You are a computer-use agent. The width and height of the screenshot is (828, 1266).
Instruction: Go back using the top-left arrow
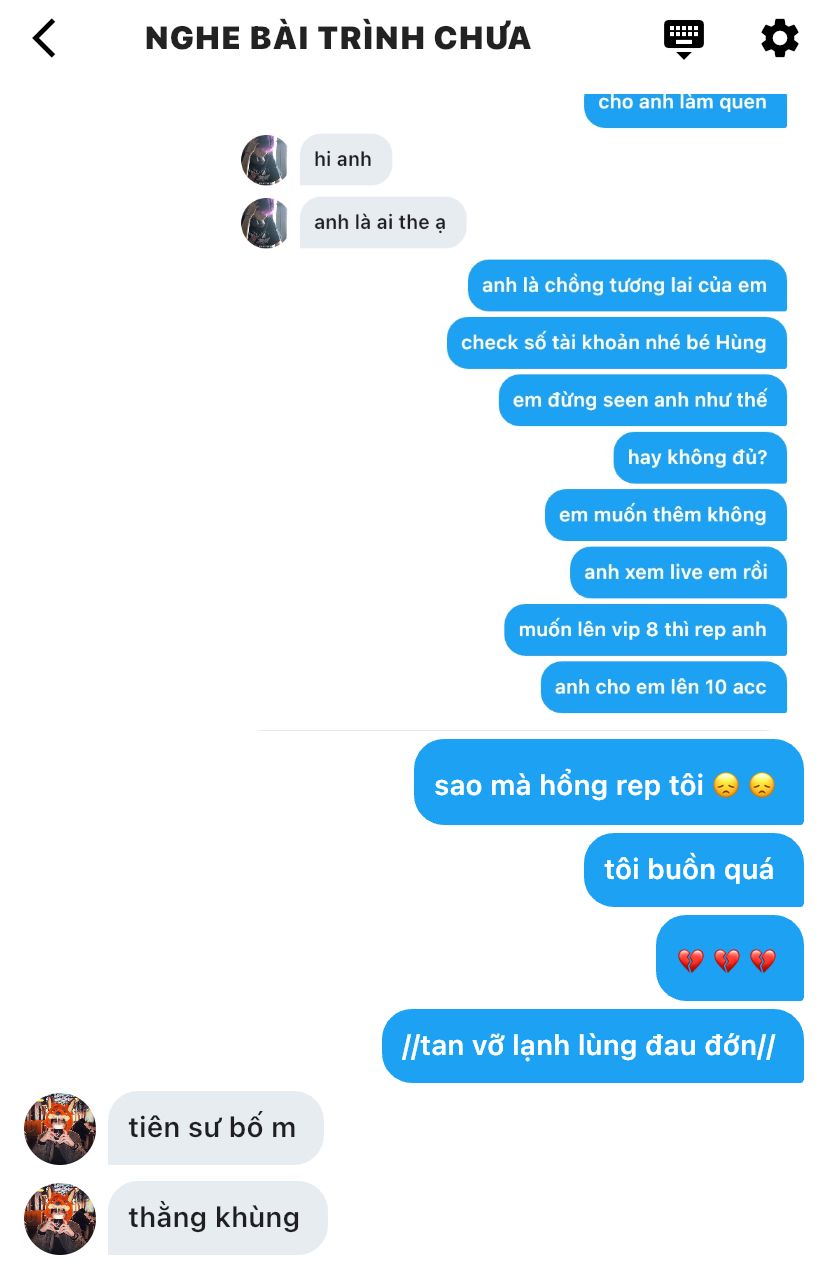click(45, 39)
